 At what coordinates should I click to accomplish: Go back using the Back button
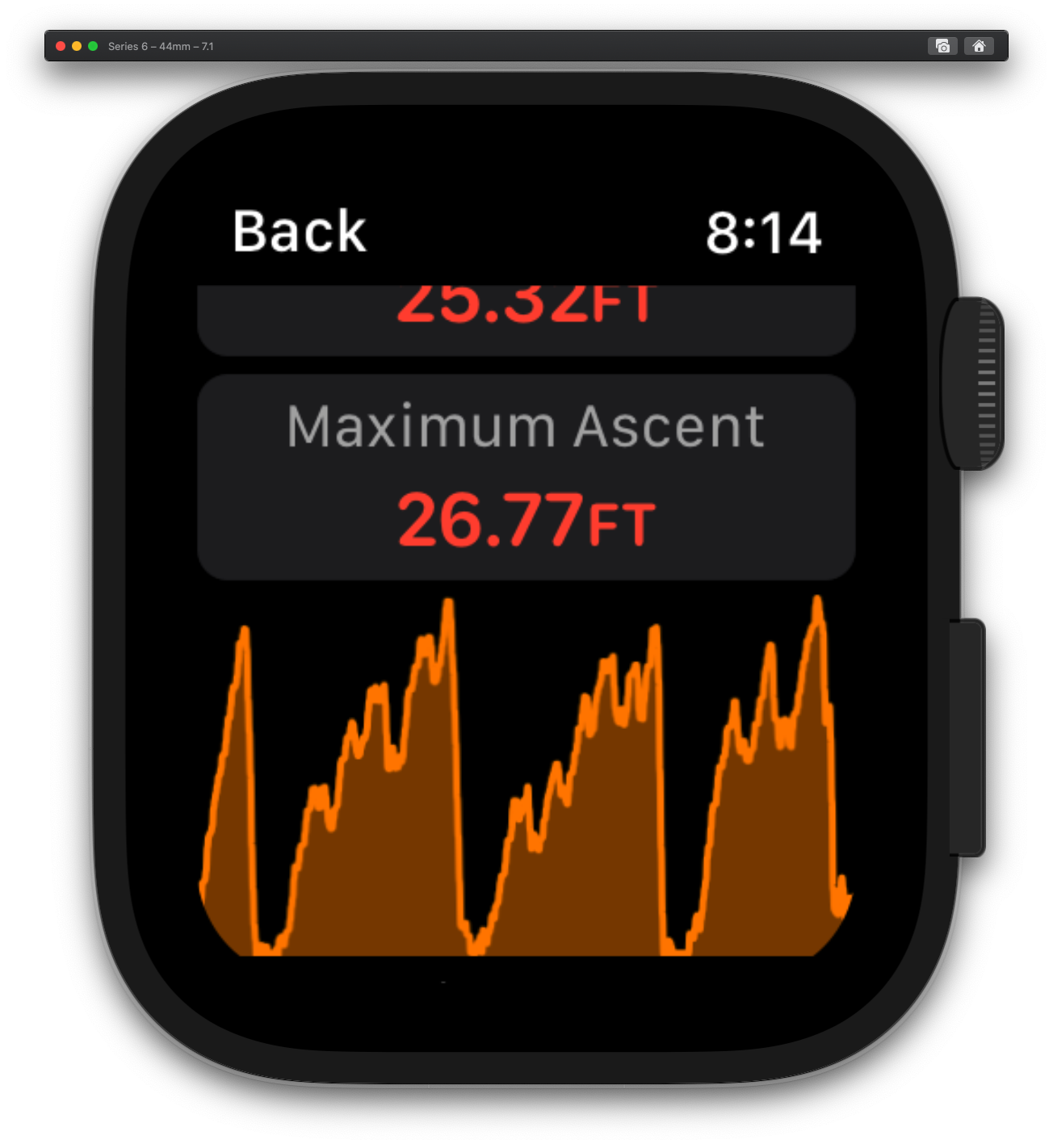pos(300,232)
